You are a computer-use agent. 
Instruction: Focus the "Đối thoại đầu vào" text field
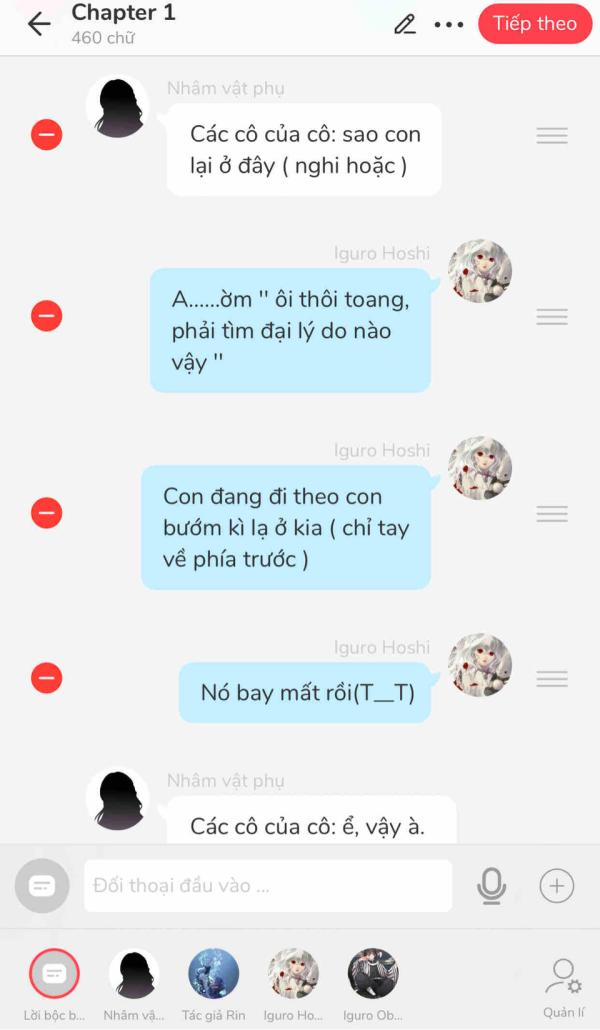tap(267, 885)
